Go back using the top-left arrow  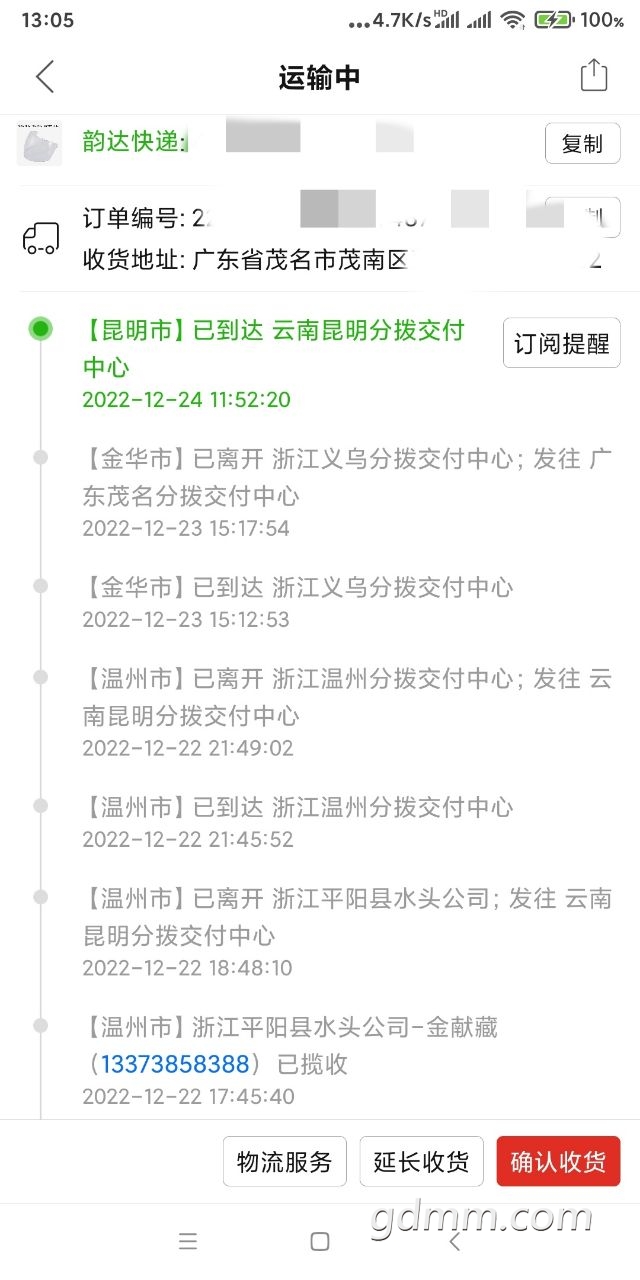(x=45, y=77)
